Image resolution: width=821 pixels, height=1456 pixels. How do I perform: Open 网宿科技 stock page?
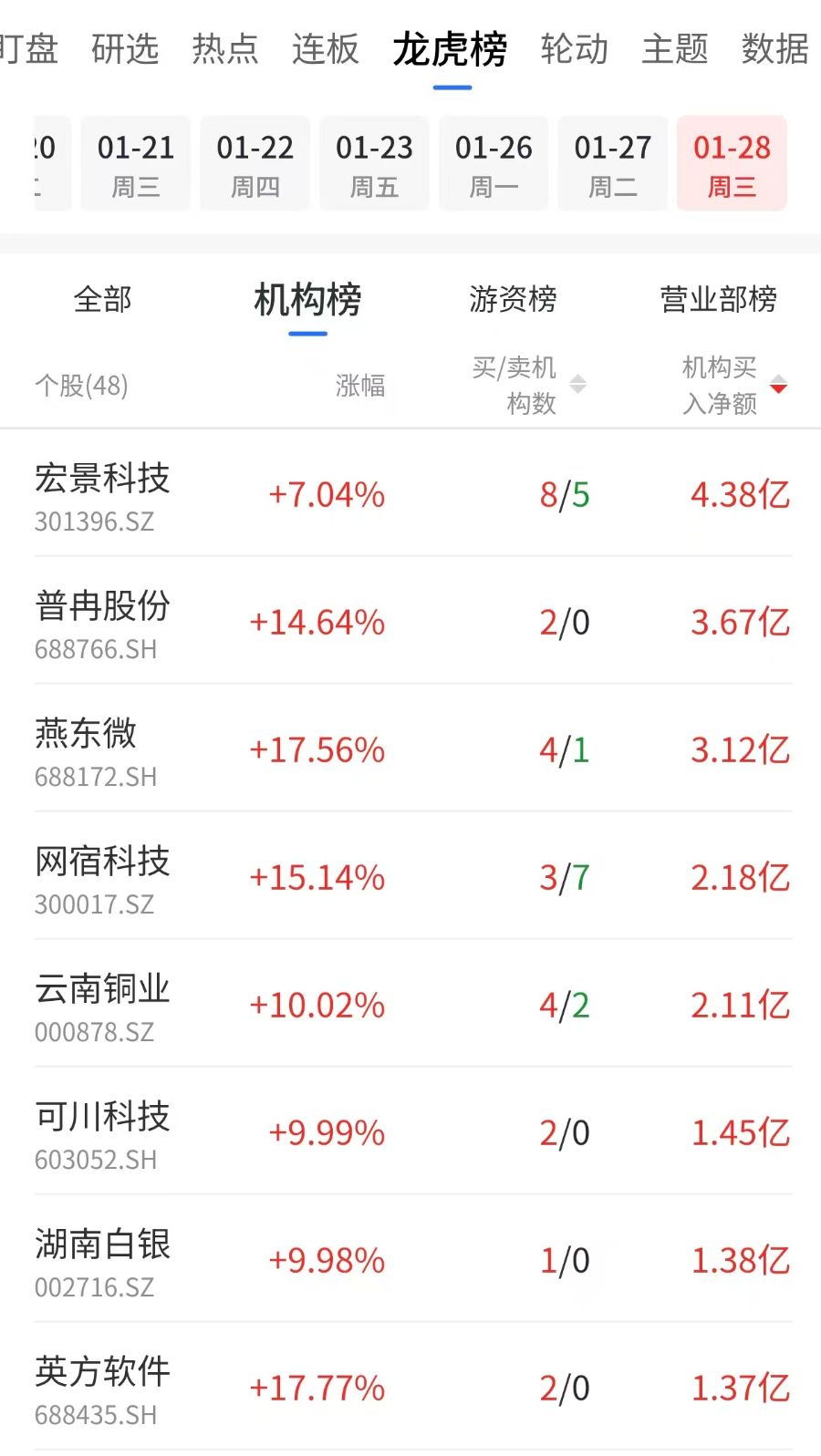pyautogui.click(x=102, y=878)
